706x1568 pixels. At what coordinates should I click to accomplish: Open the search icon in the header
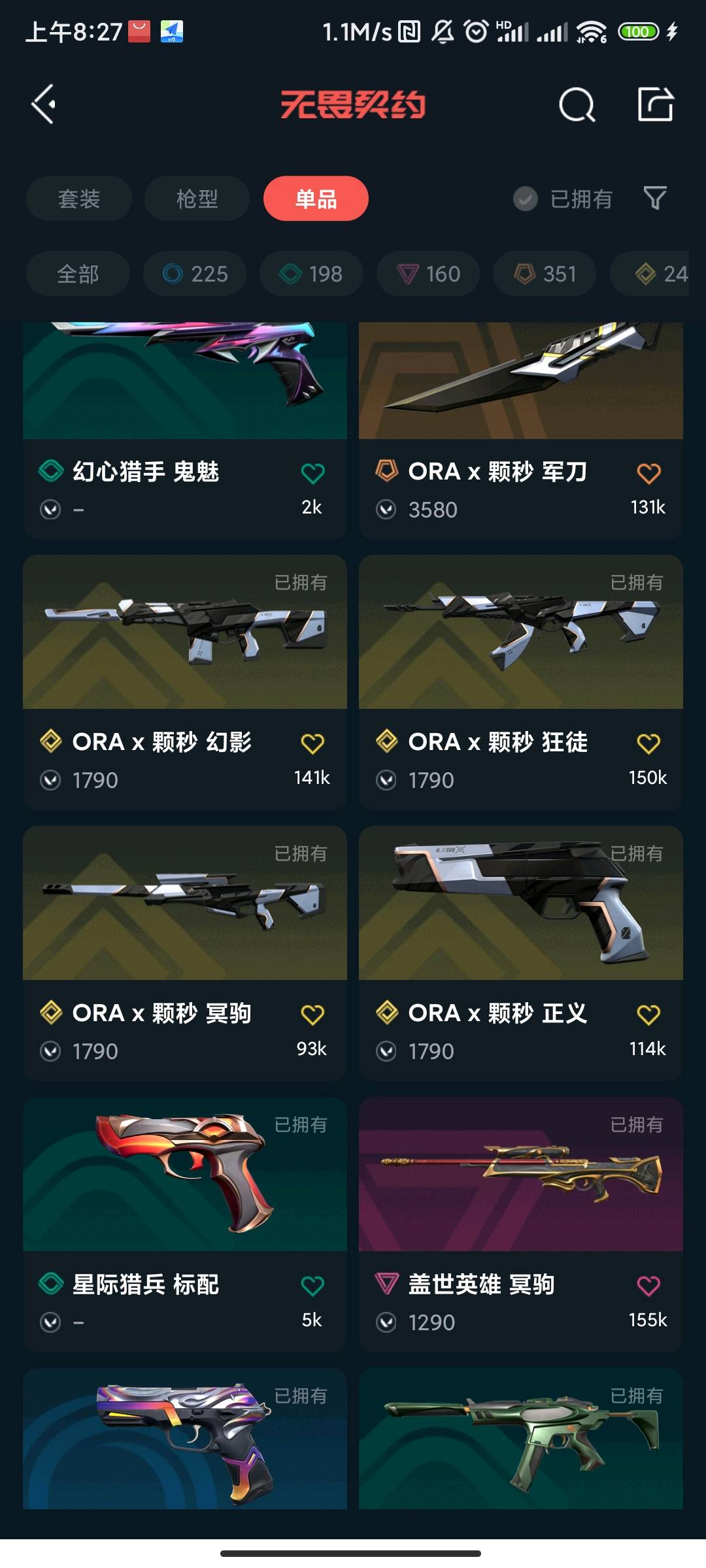click(x=577, y=105)
